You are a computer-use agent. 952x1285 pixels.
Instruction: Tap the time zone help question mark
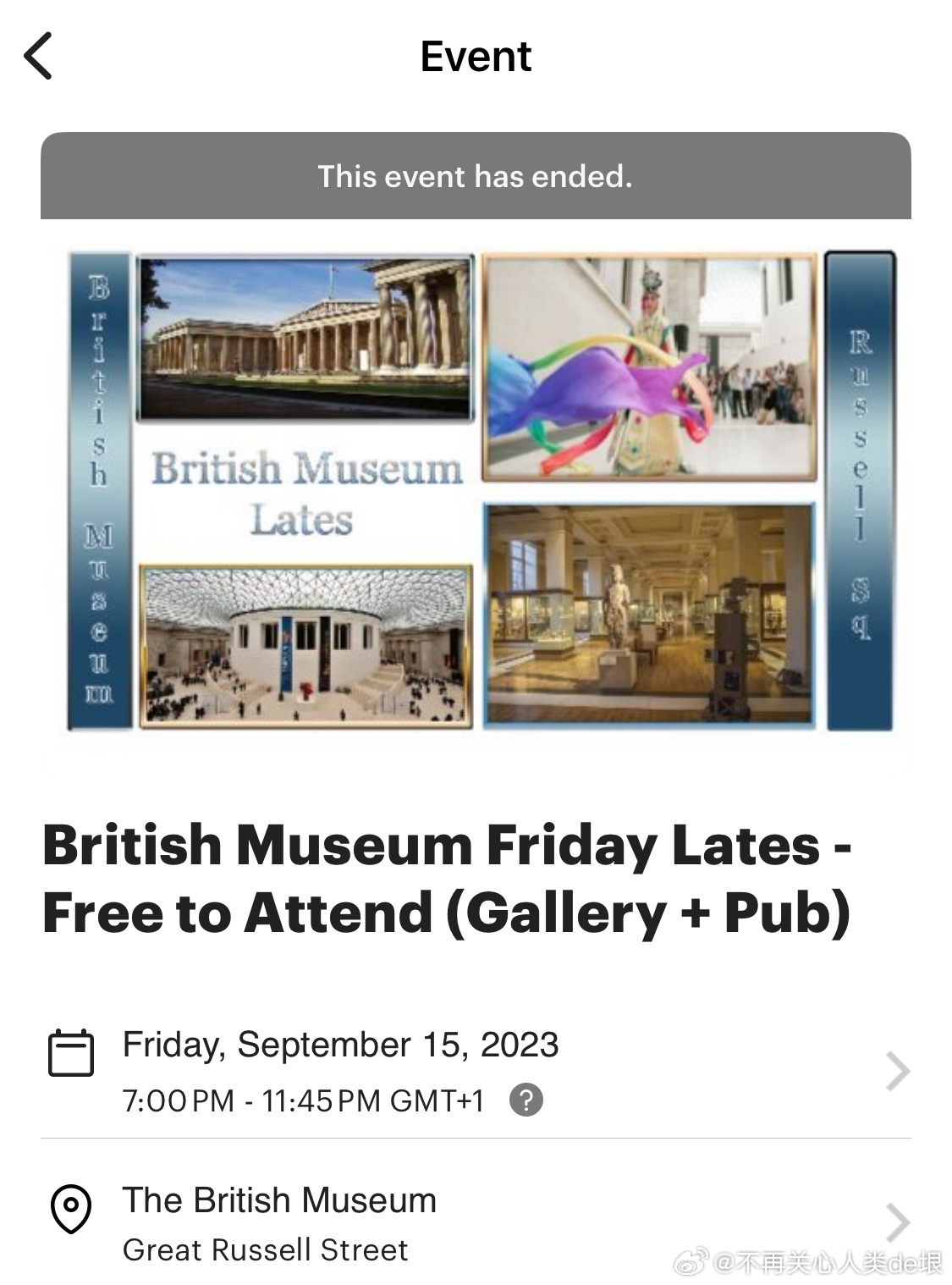(x=526, y=1100)
